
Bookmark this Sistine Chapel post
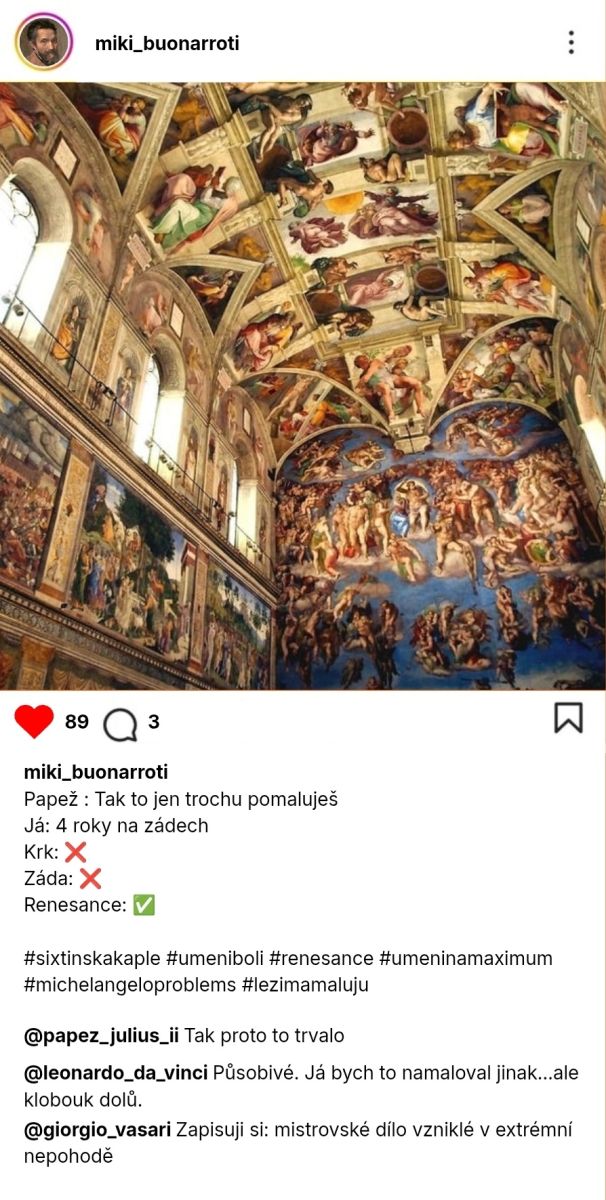tap(568, 717)
